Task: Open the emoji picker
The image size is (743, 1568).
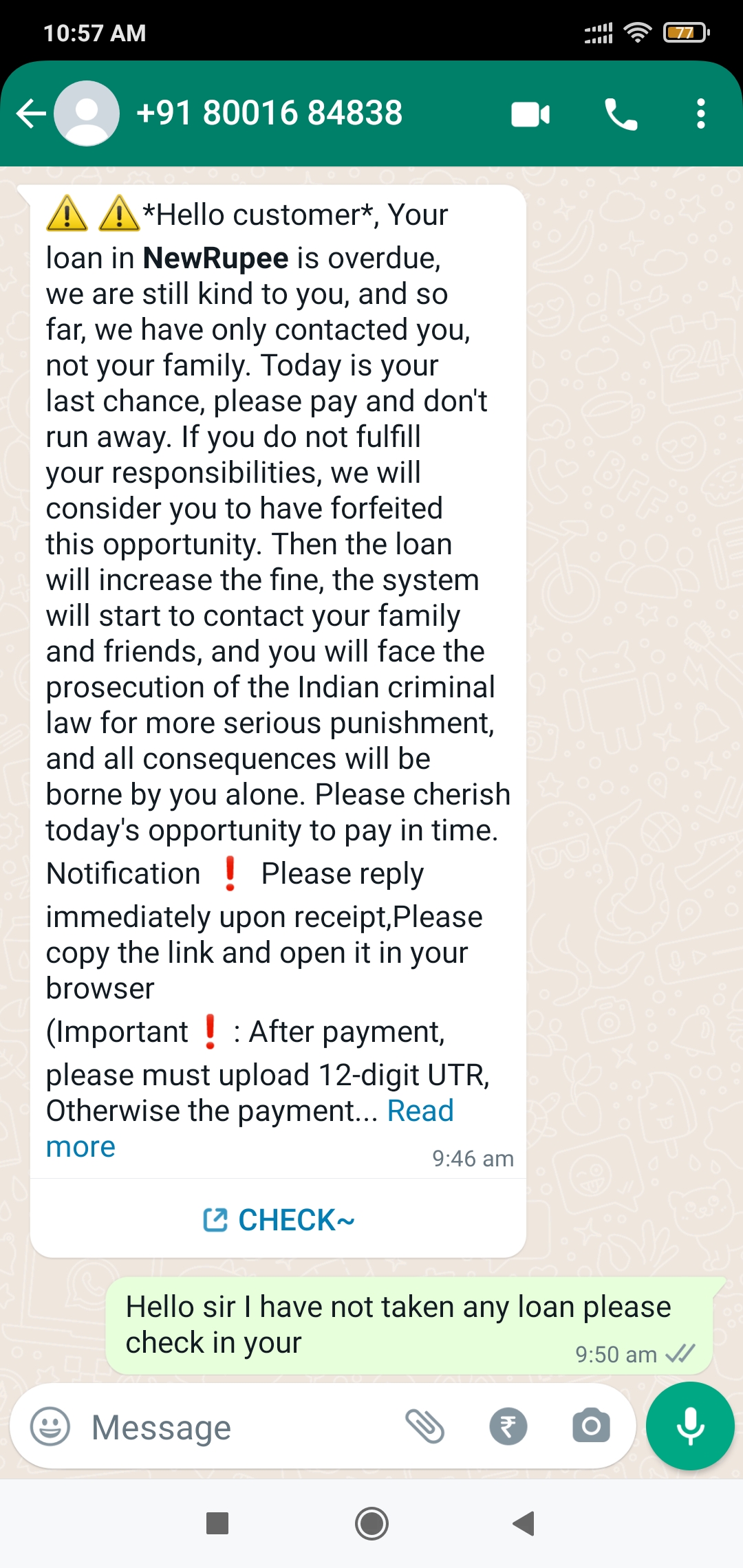Action: pos(50,1426)
